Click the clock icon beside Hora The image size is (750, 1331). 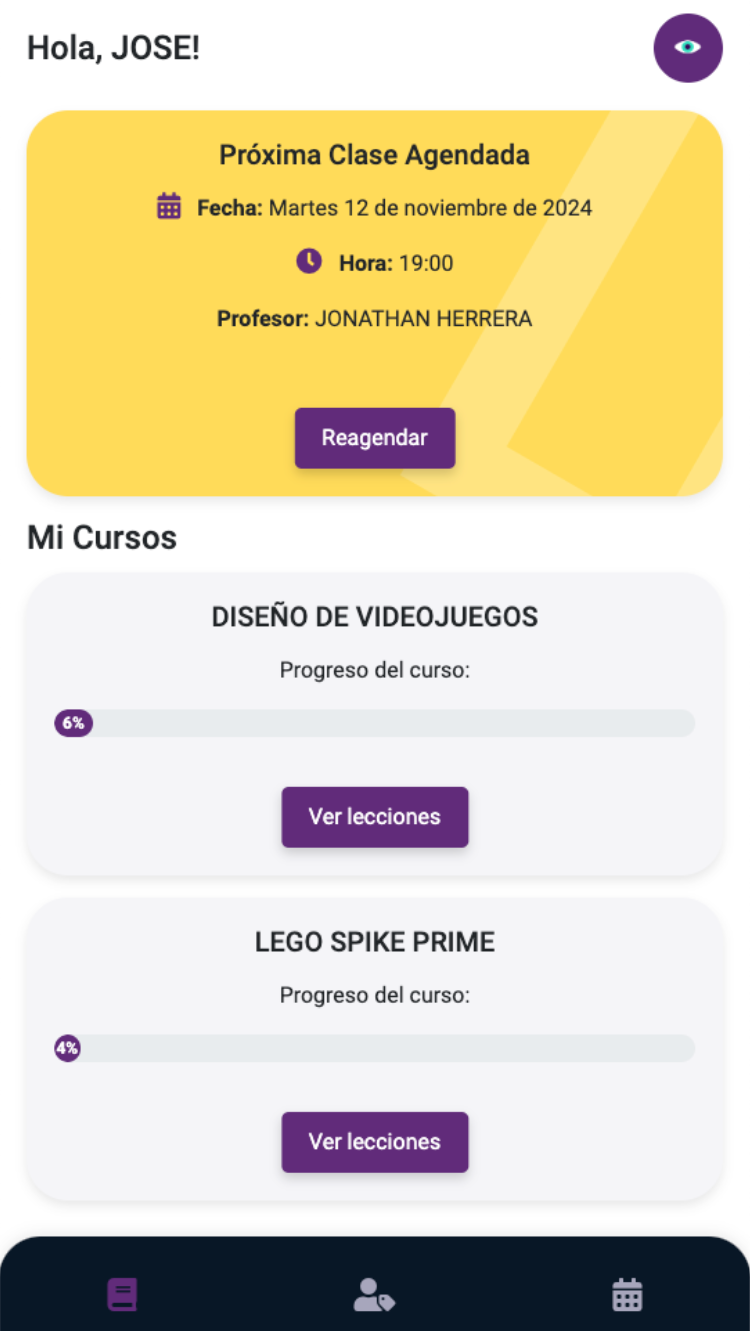tap(309, 261)
